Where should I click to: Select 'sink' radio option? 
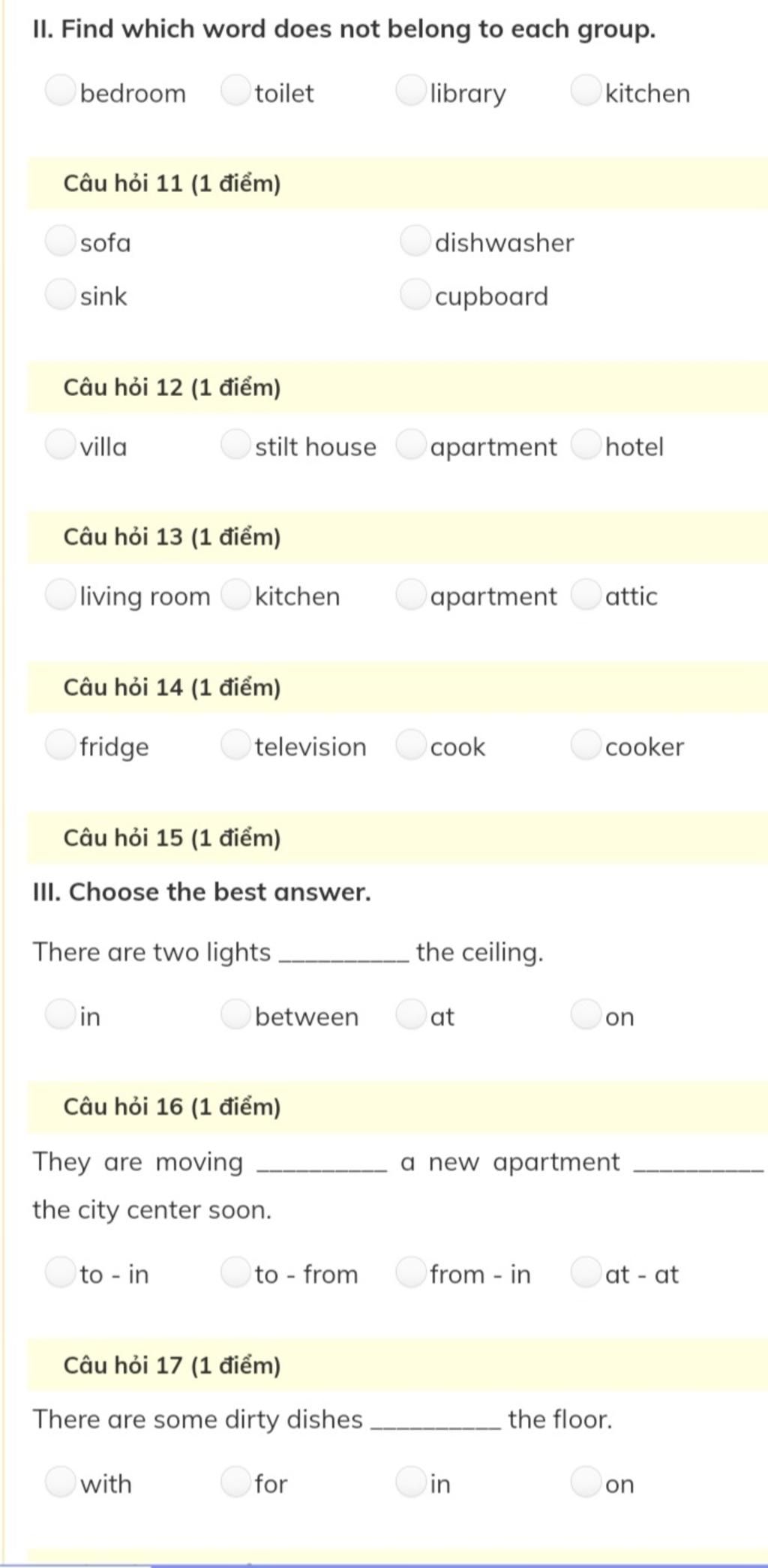[60, 294]
